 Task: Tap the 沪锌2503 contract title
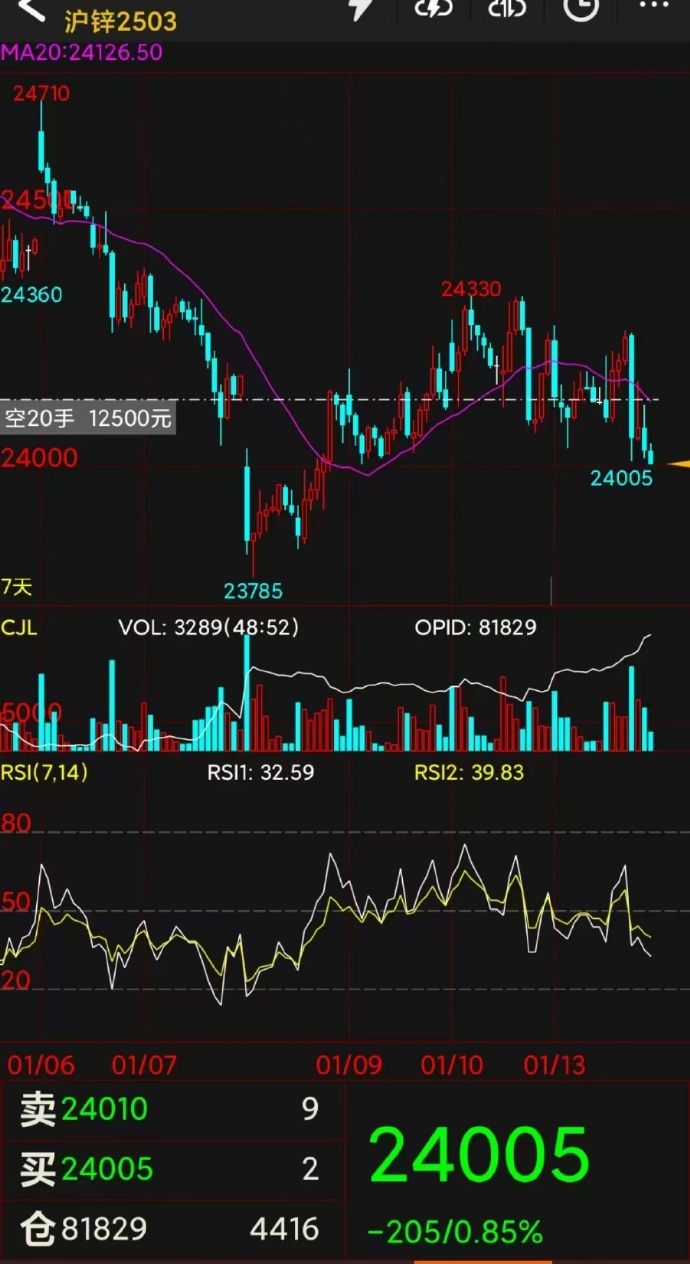(x=120, y=21)
